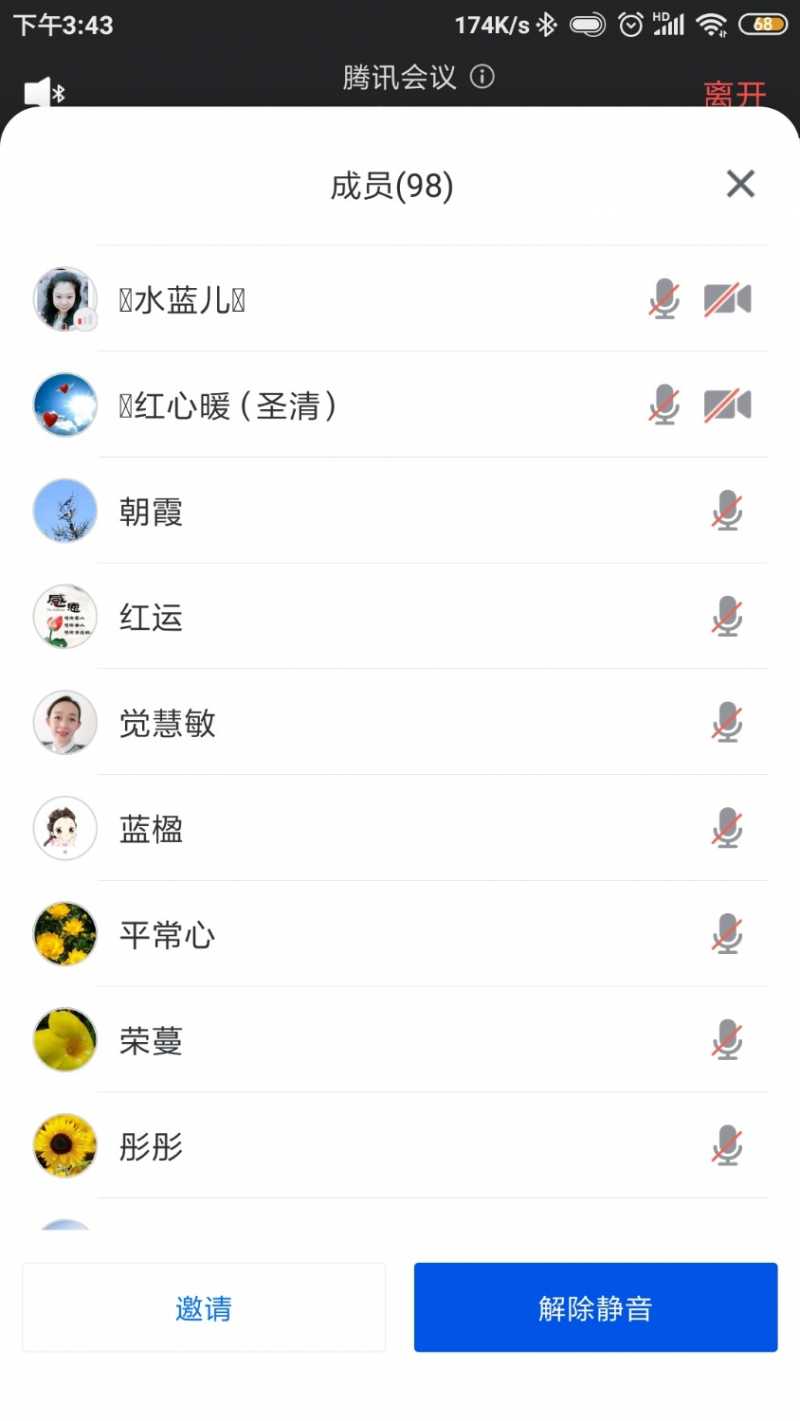Viewport: 800px width, 1421px height.
Task: Click the mic icon beside 觉慧敏
Action: click(726, 723)
